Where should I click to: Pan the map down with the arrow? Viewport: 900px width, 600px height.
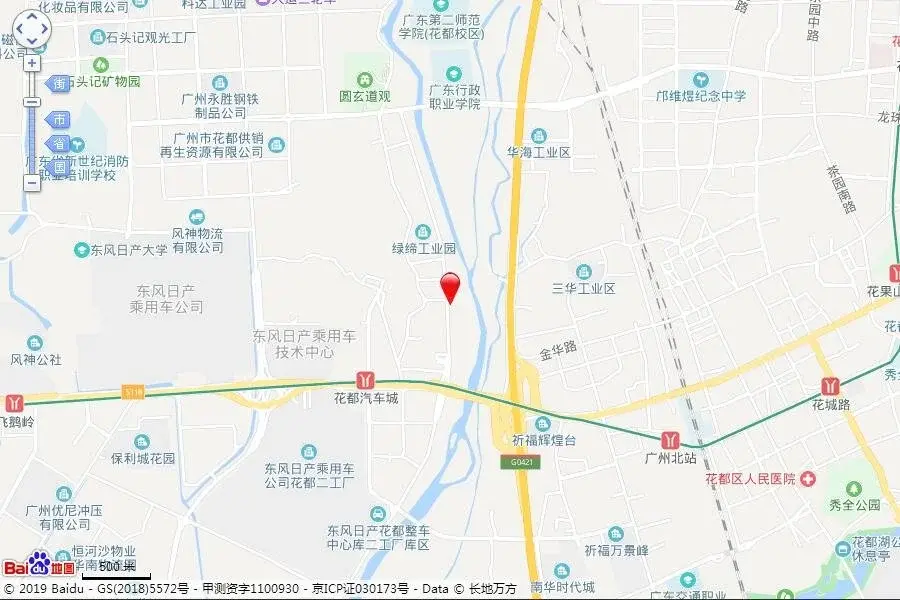point(32,41)
